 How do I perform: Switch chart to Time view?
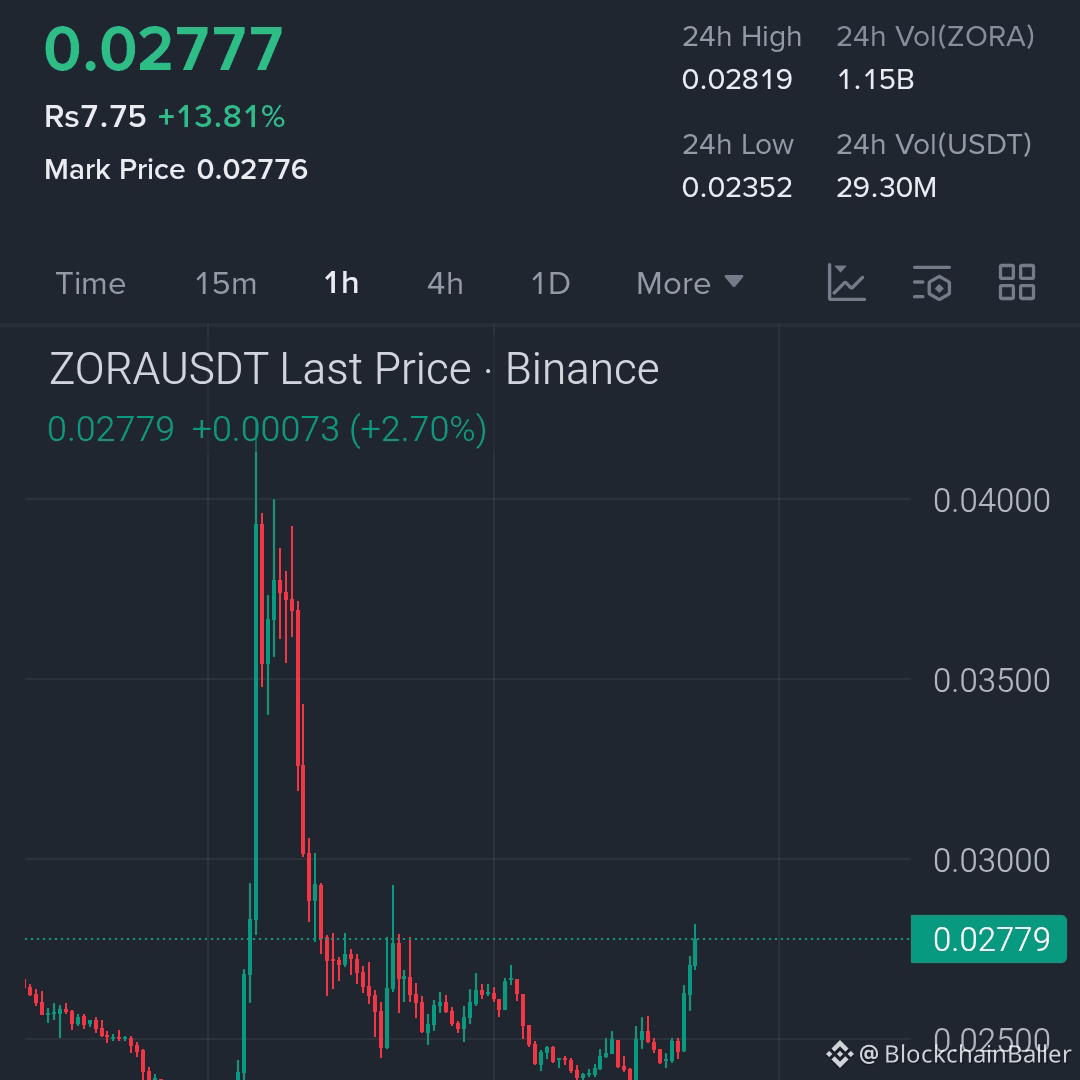(x=90, y=283)
